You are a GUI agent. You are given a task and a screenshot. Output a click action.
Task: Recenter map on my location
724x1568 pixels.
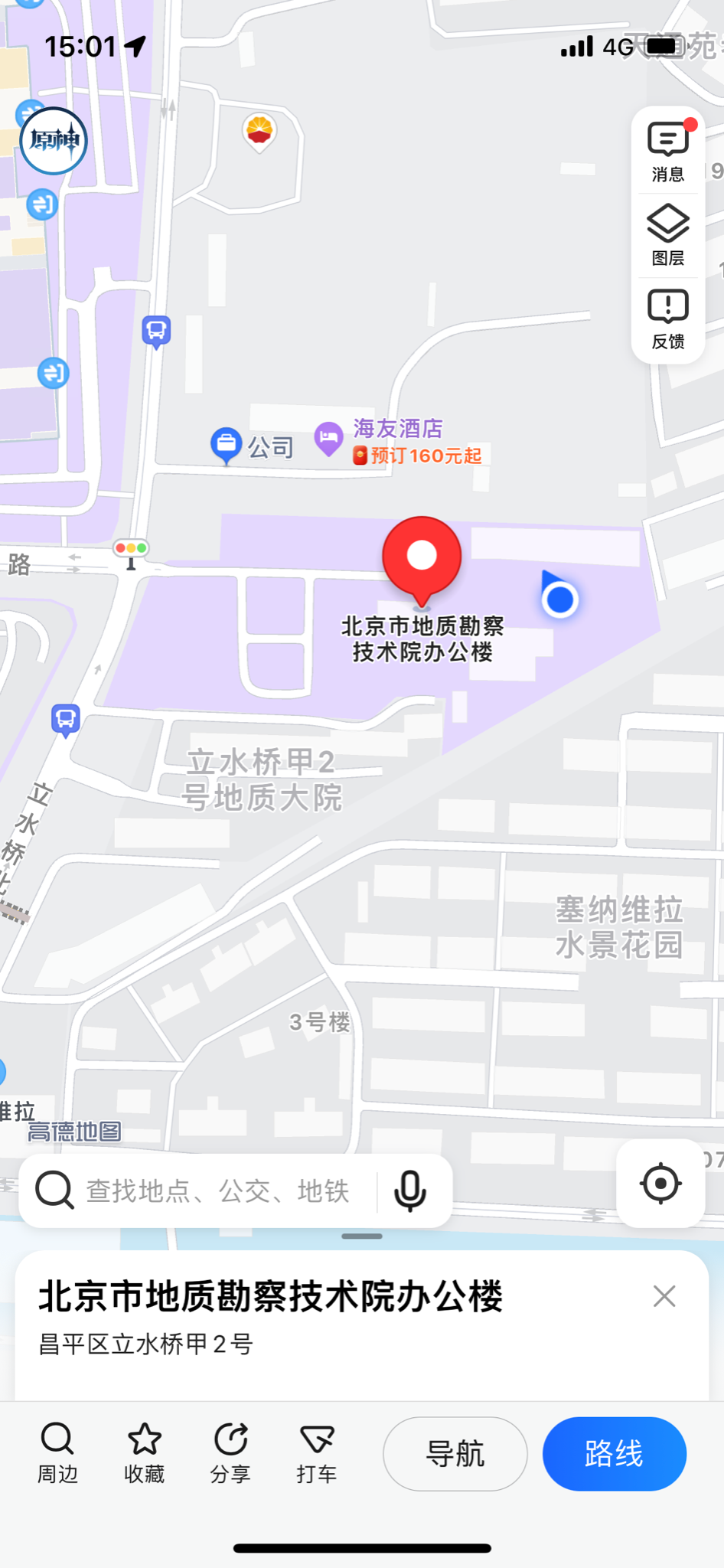pos(660,1184)
